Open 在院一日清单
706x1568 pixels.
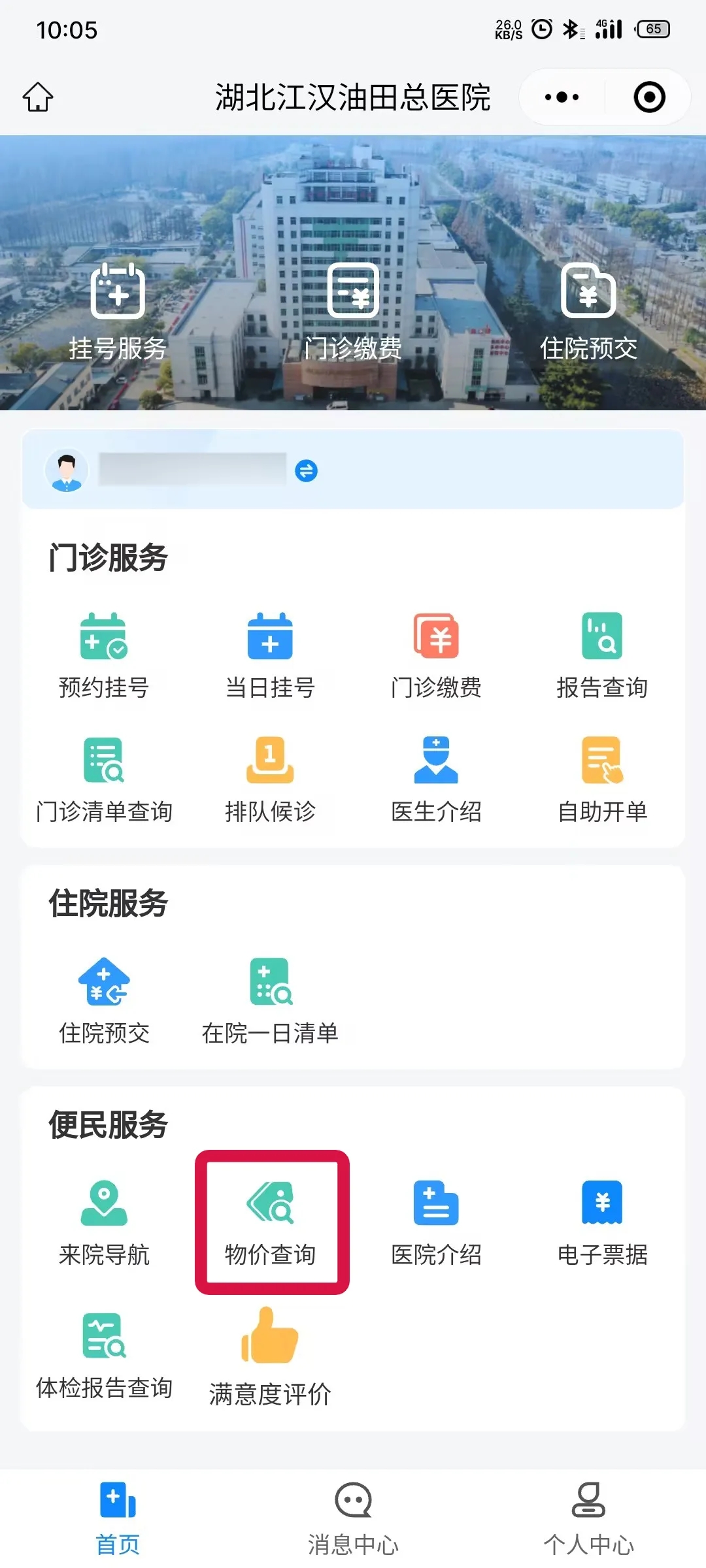270,1001
